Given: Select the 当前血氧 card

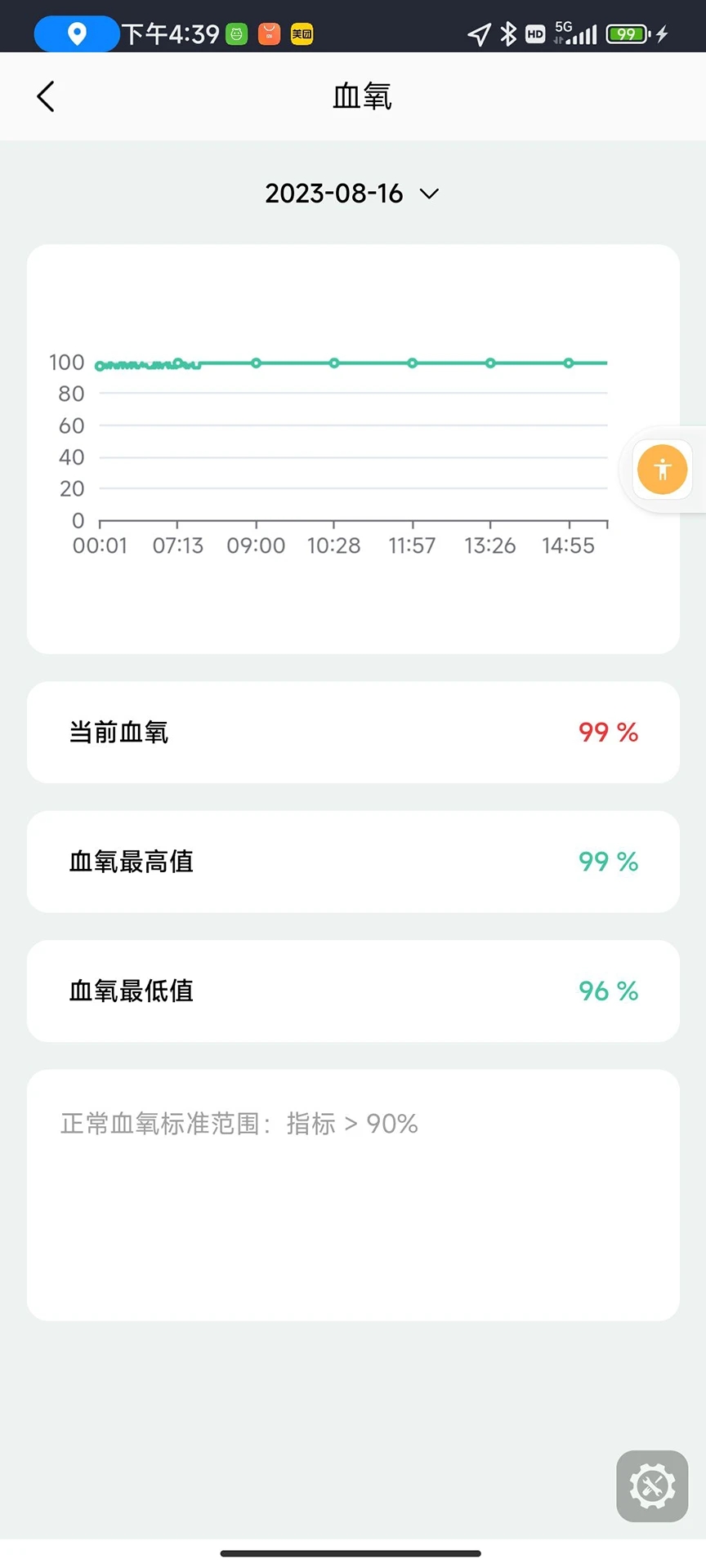Looking at the screenshot, I should tap(352, 732).
